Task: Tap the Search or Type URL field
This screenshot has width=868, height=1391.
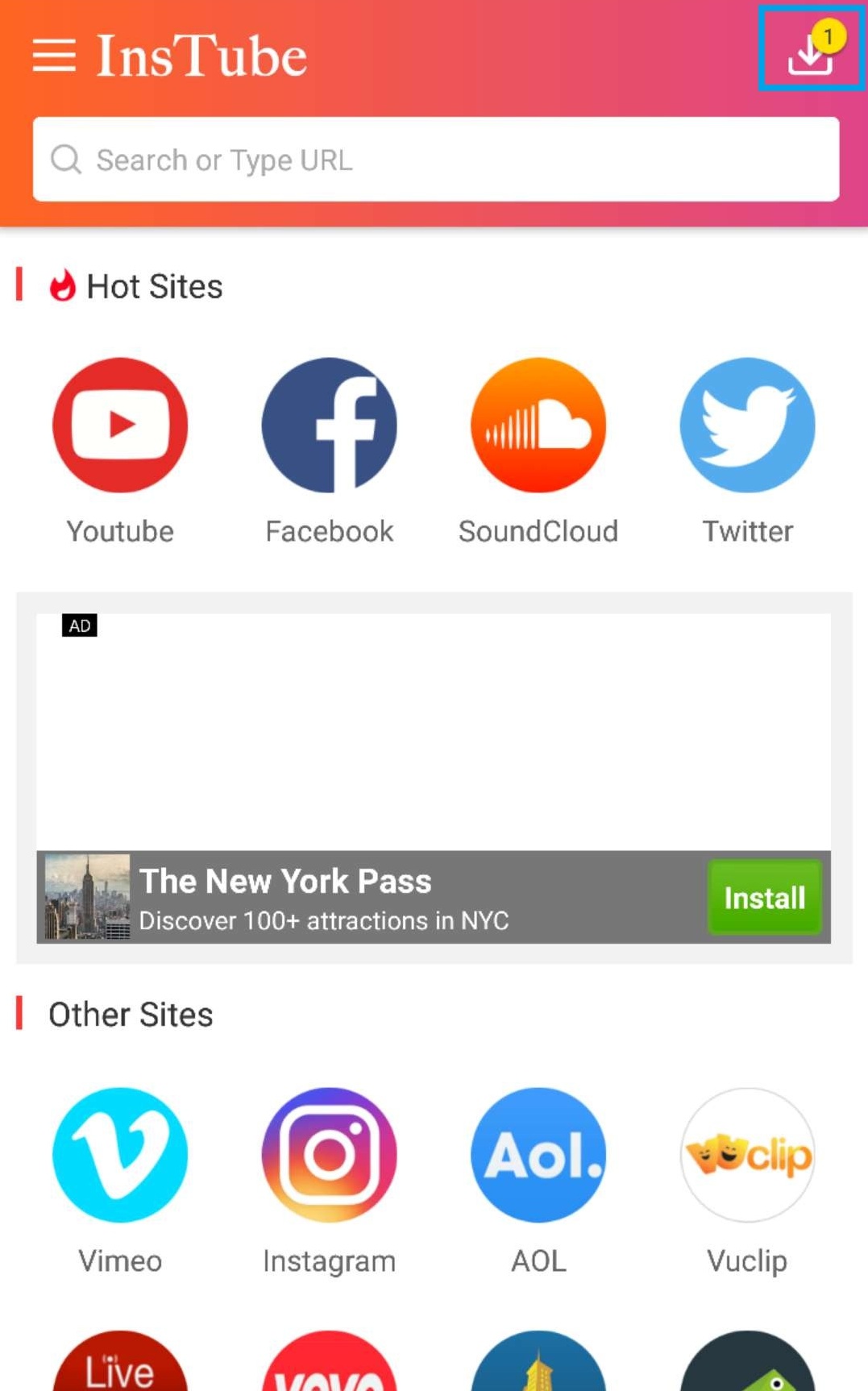Action: click(x=436, y=160)
